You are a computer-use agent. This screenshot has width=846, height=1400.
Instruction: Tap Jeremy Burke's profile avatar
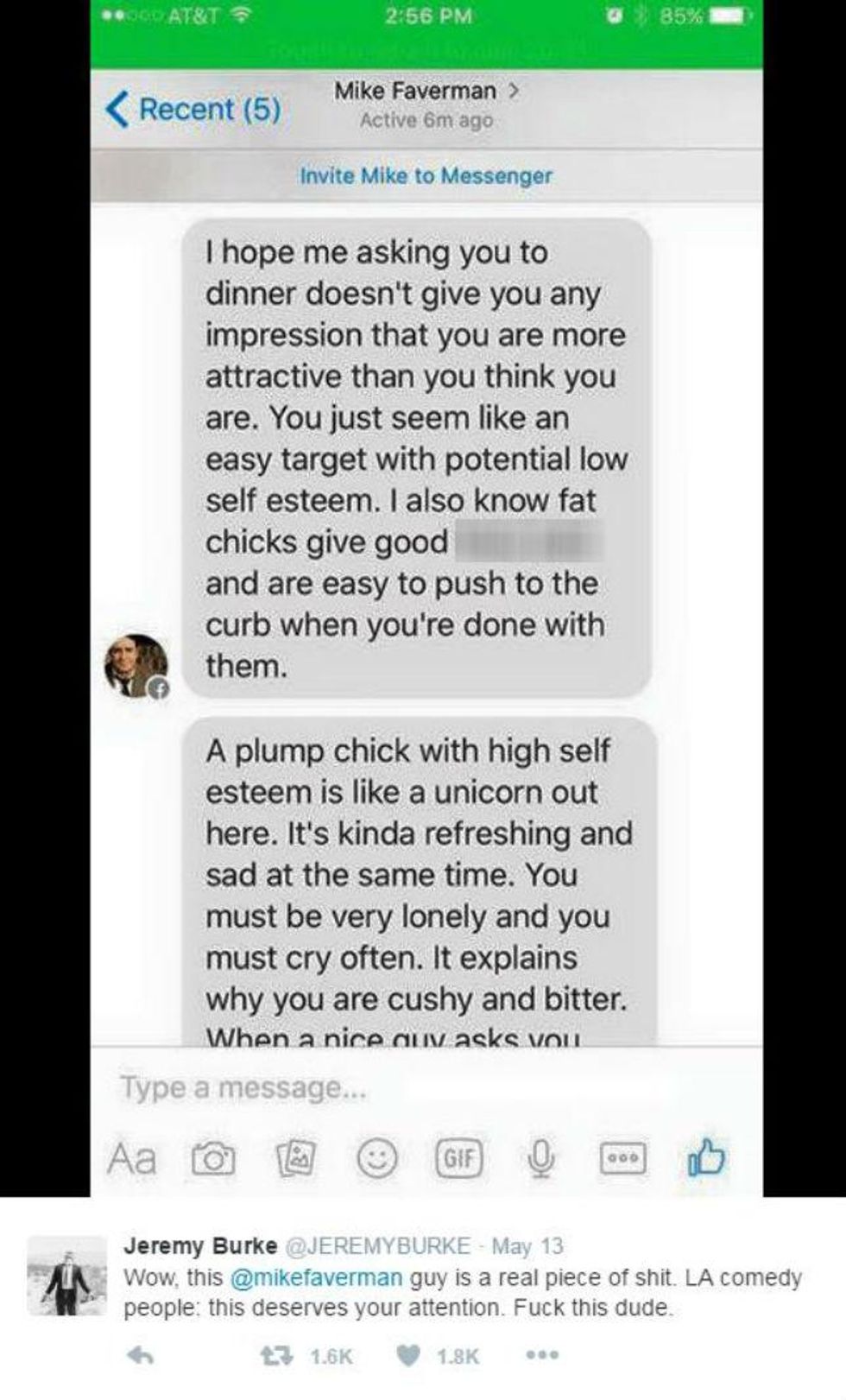[66, 1275]
